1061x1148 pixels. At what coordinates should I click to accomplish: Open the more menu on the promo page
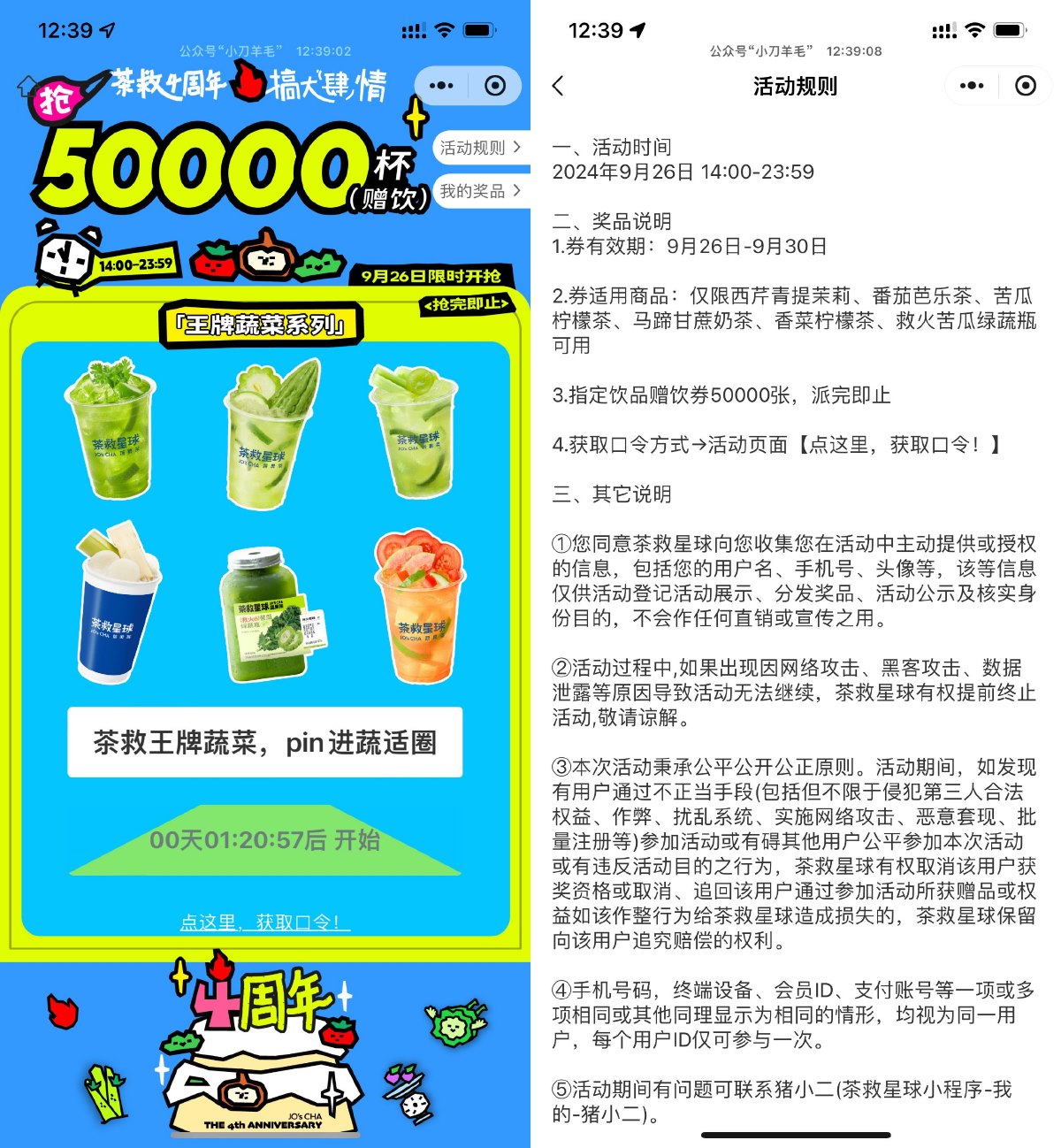tap(441, 86)
